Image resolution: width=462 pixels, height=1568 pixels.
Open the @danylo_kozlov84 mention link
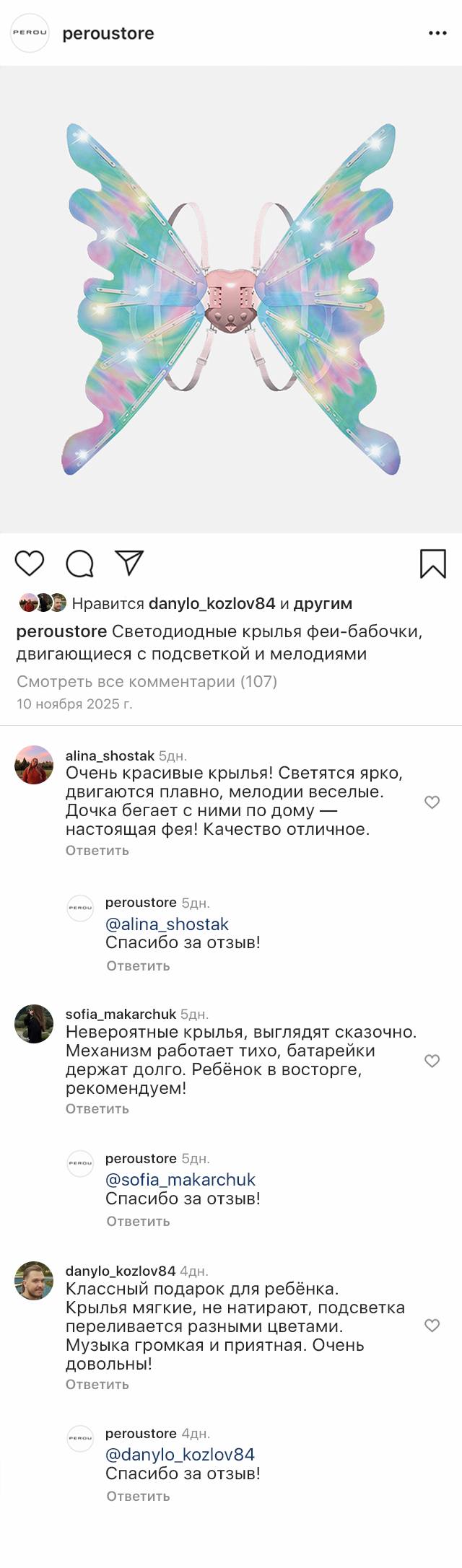coord(180,1455)
